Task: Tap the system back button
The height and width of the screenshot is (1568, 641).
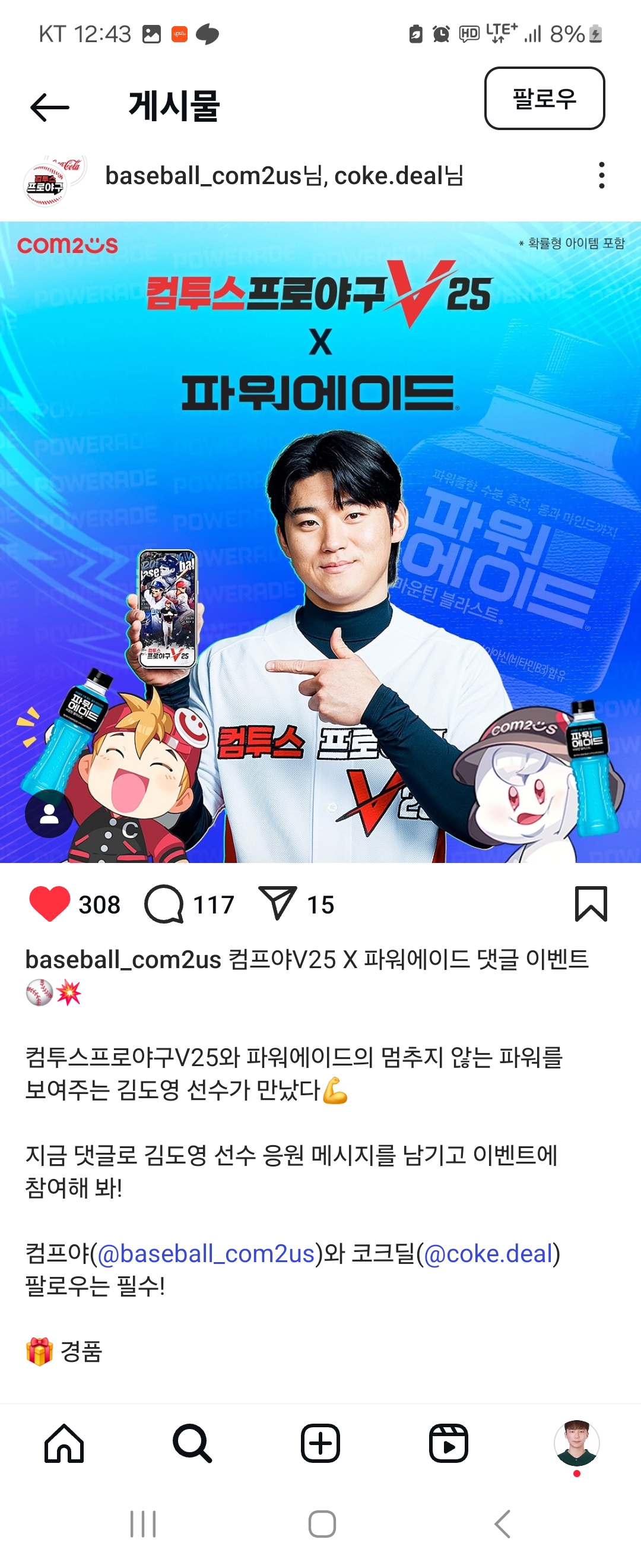Action: (502, 1523)
